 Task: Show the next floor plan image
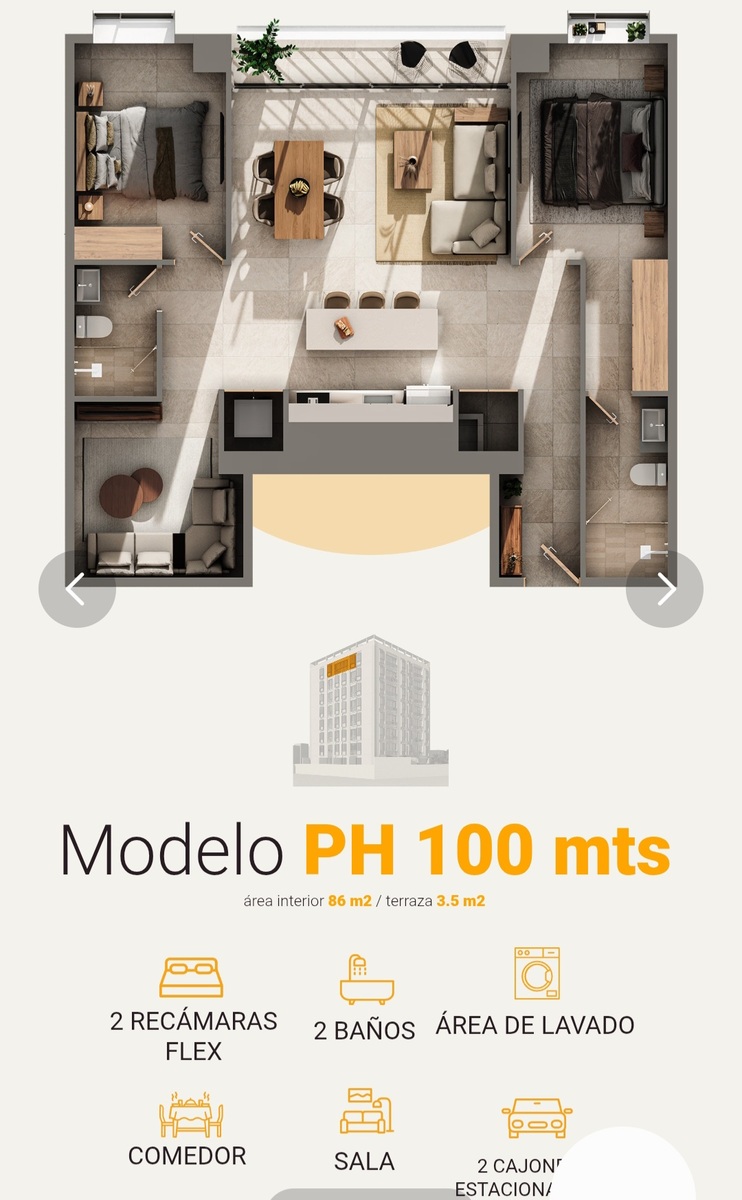tap(665, 589)
